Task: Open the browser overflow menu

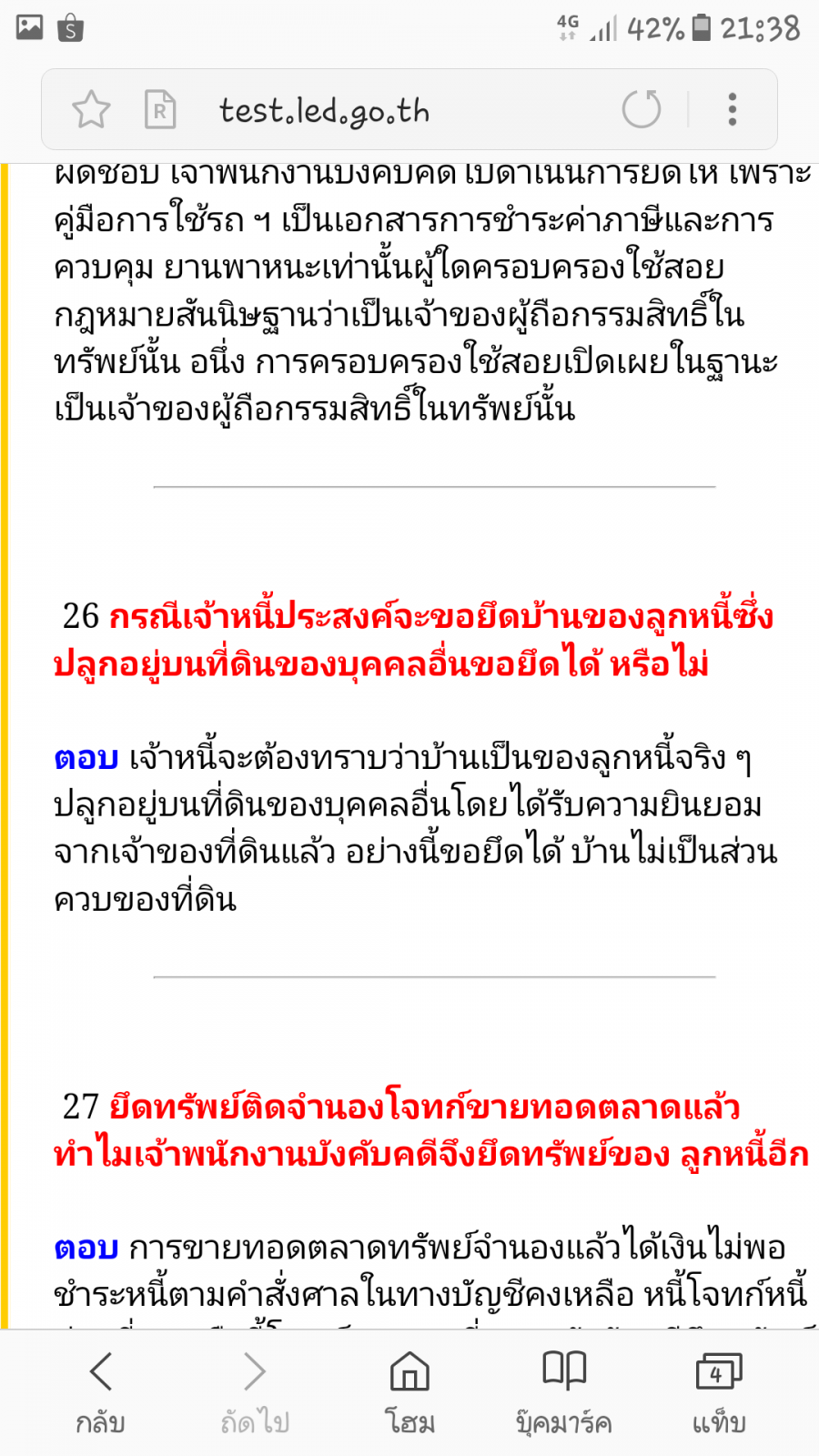Action: (733, 109)
